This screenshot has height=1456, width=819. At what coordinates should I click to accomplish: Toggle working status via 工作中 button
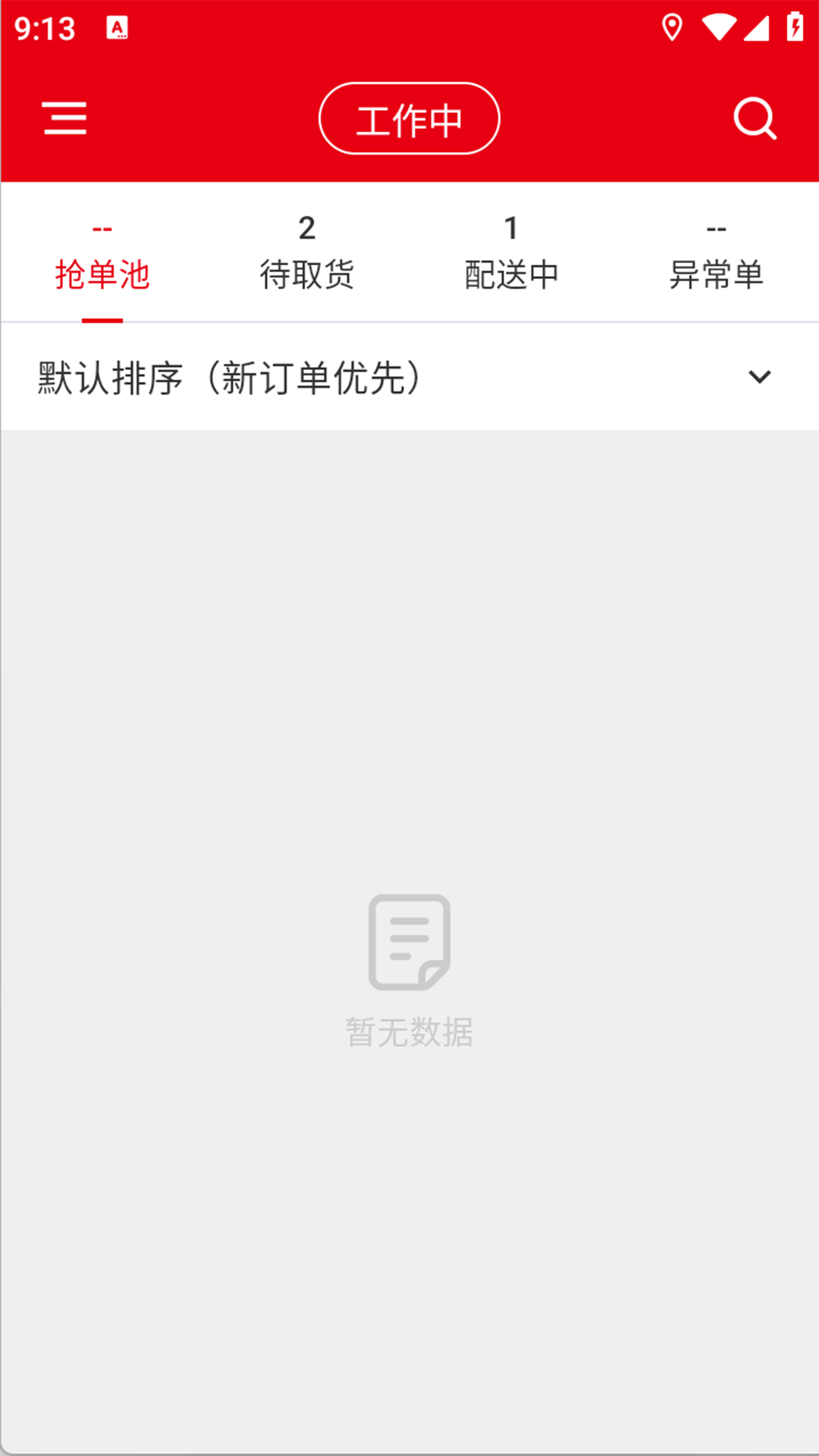coord(409,118)
